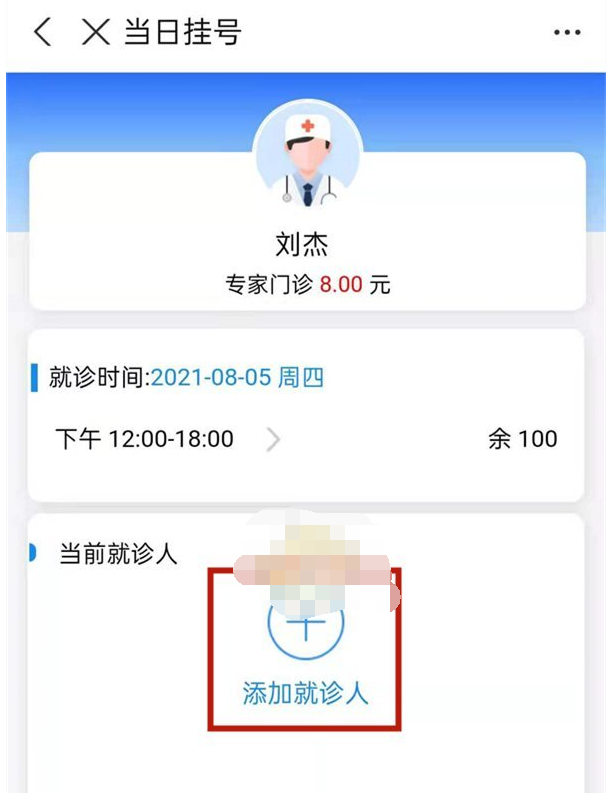This screenshot has width=607, height=793.
Task: Go back with the left arrow
Action: pos(41,32)
